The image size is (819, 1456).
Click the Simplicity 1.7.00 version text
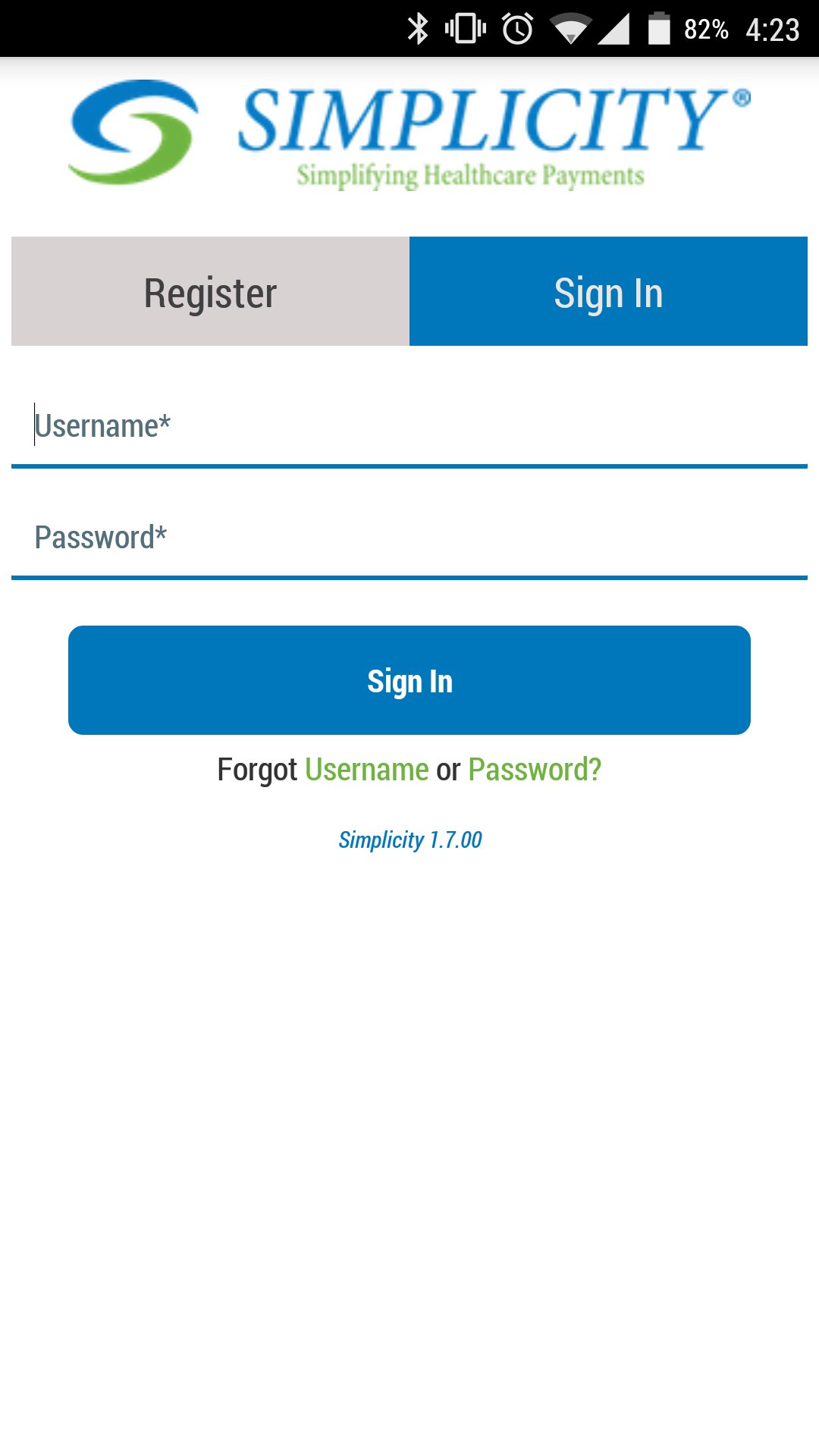(409, 840)
